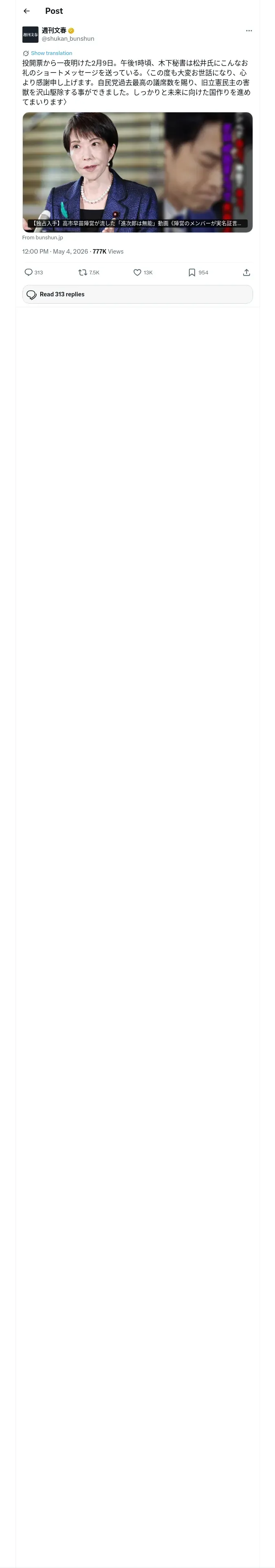Open the 週刊文春 profile avatar
The height and width of the screenshot is (1568, 275).
point(31,35)
